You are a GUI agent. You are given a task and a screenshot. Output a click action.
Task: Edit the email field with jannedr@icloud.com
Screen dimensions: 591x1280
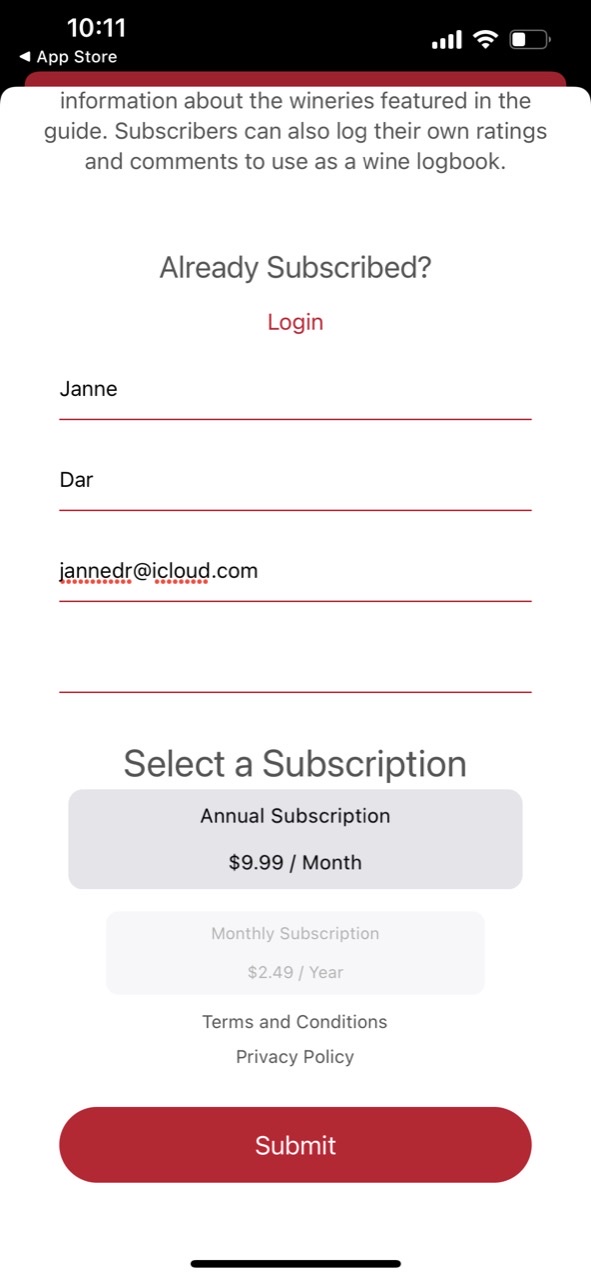(295, 572)
